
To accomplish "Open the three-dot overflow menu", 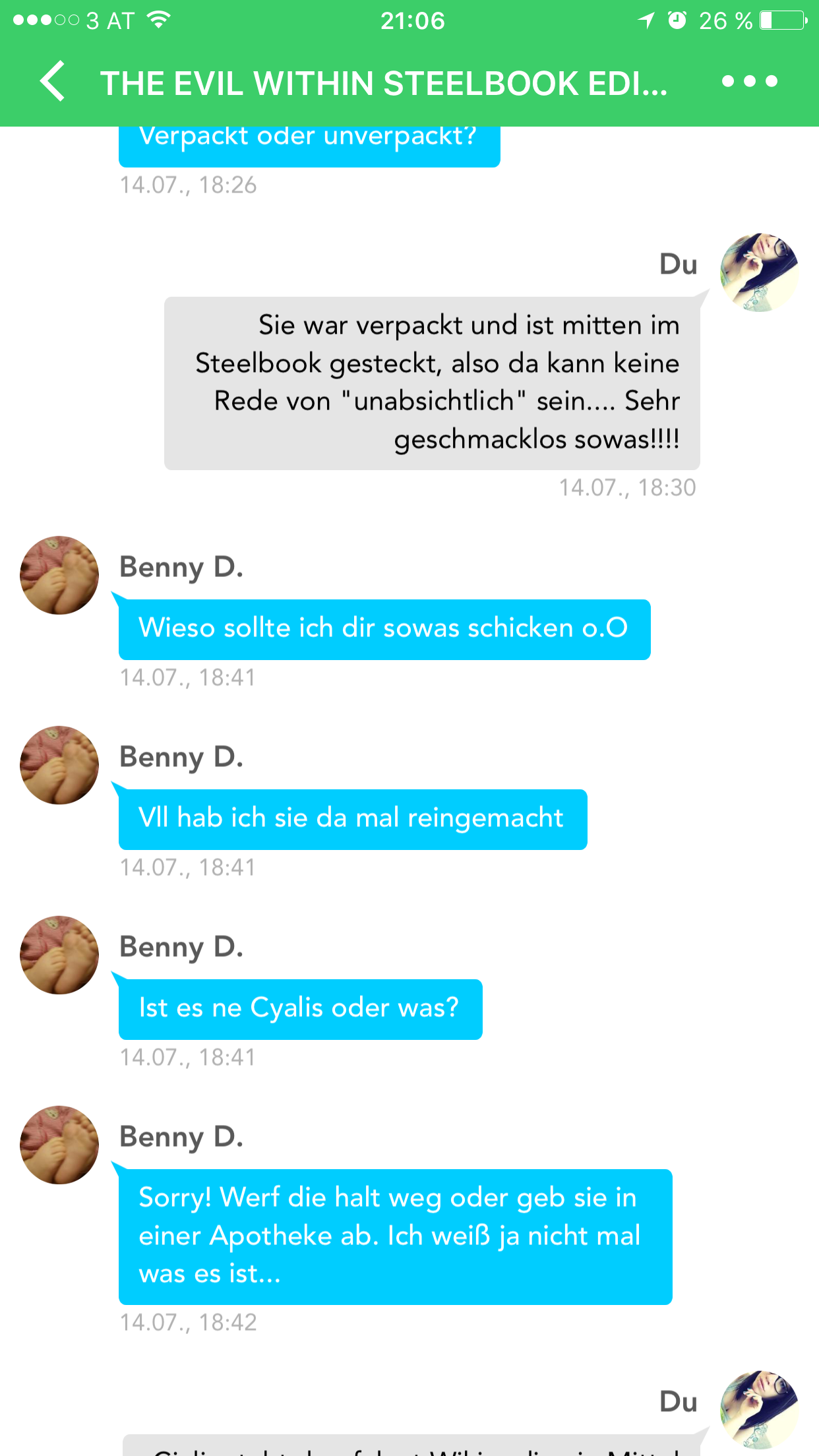I will point(750,82).
